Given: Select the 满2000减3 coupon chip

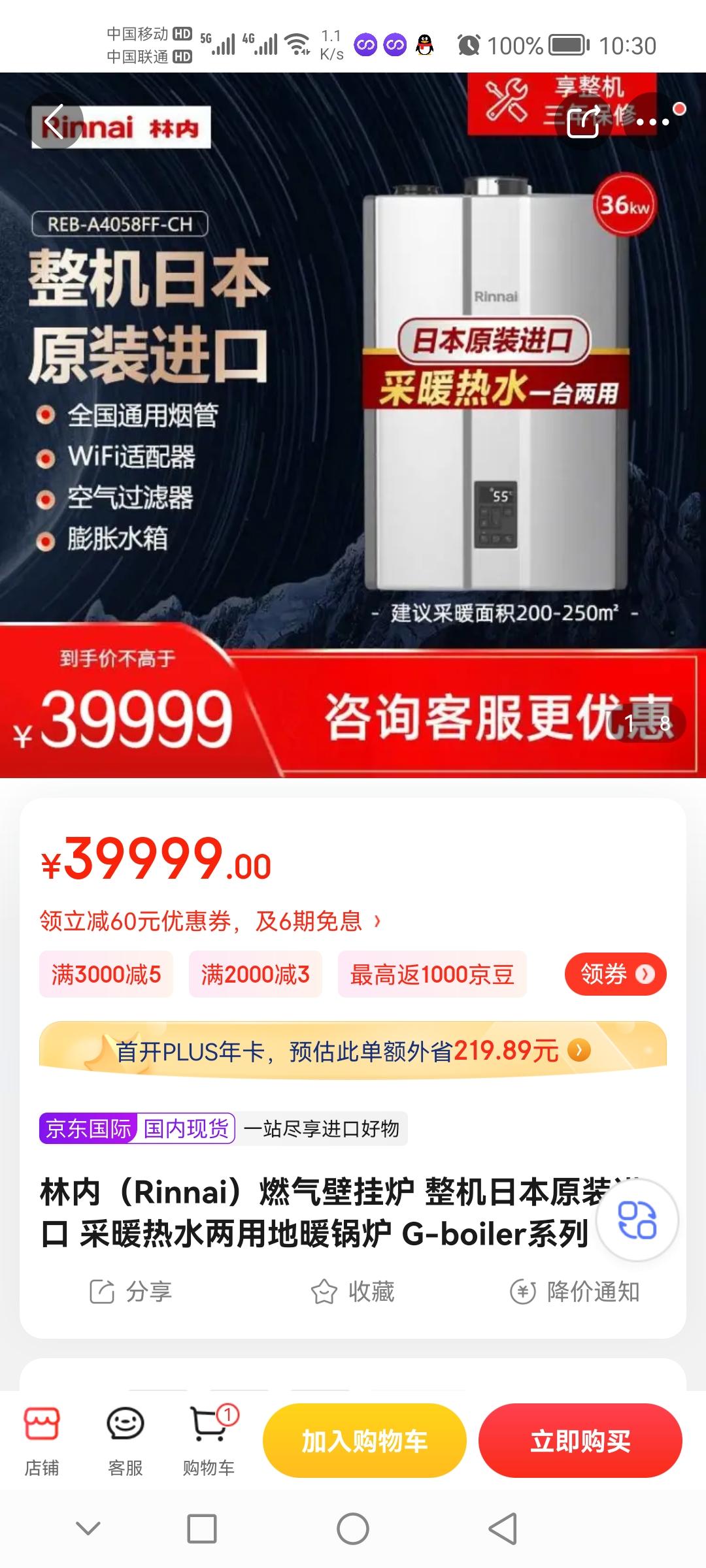Looking at the screenshot, I should coord(255,974).
